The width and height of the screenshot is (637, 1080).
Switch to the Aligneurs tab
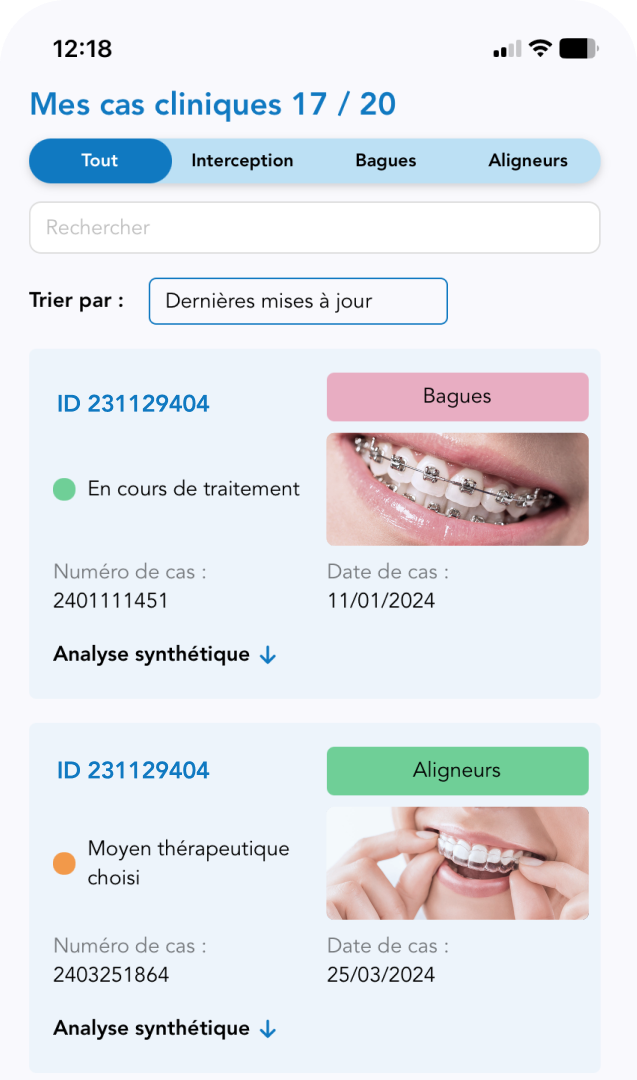pos(528,160)
